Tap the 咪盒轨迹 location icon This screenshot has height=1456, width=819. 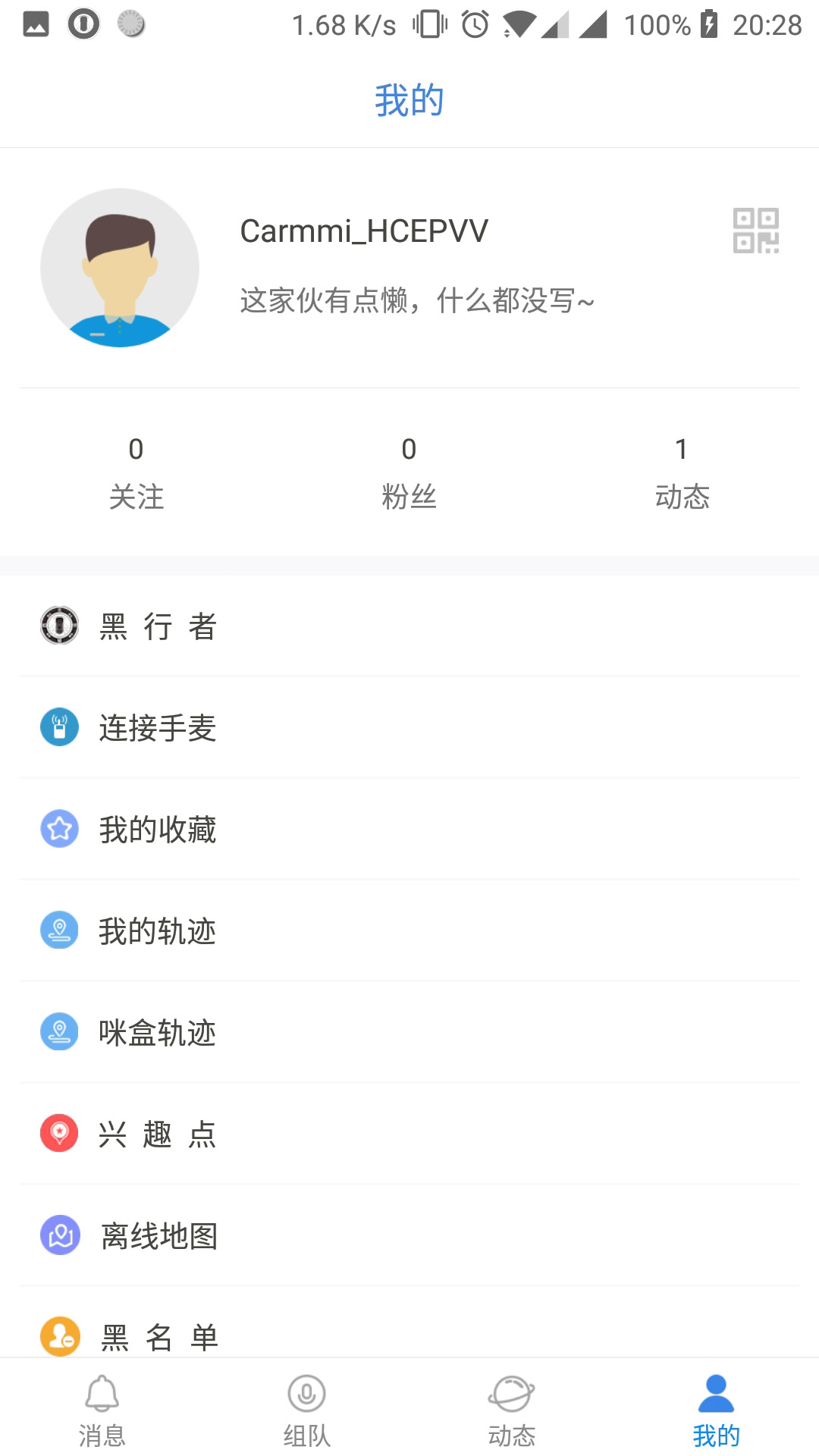point(58,1032)
